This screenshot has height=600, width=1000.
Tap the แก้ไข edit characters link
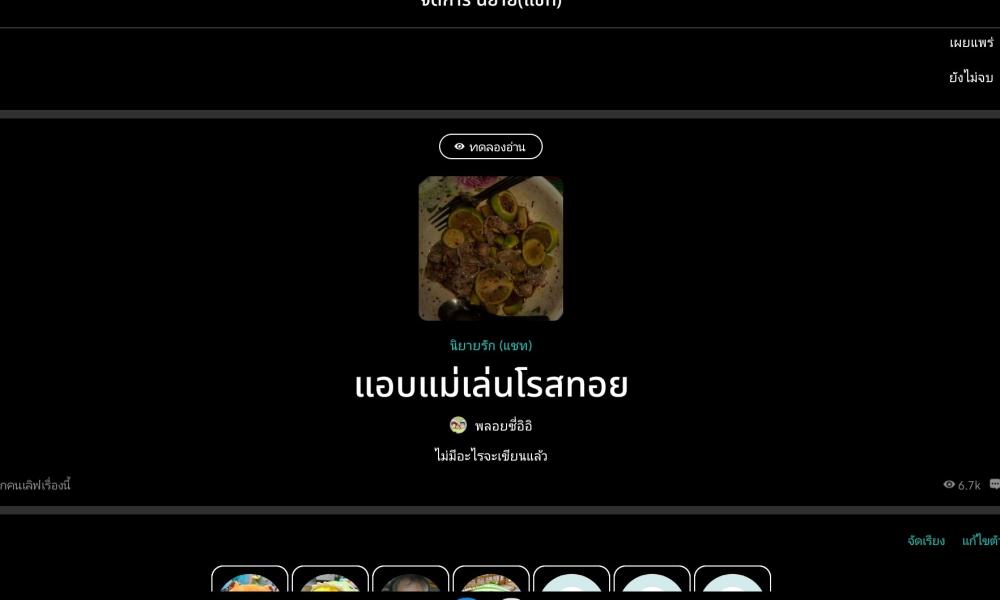980,541
